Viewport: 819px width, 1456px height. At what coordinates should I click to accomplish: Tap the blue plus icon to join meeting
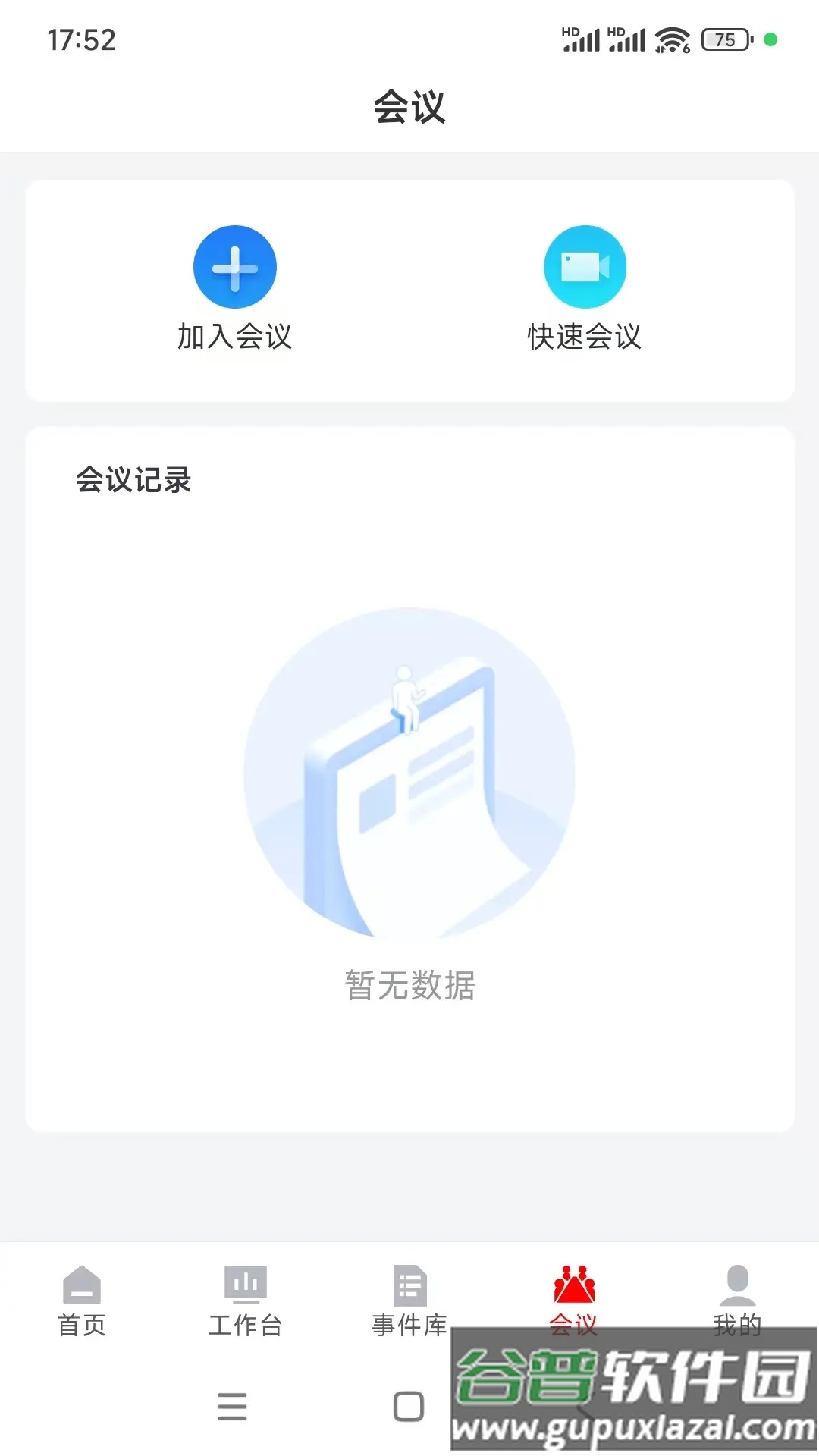point(235,267)
